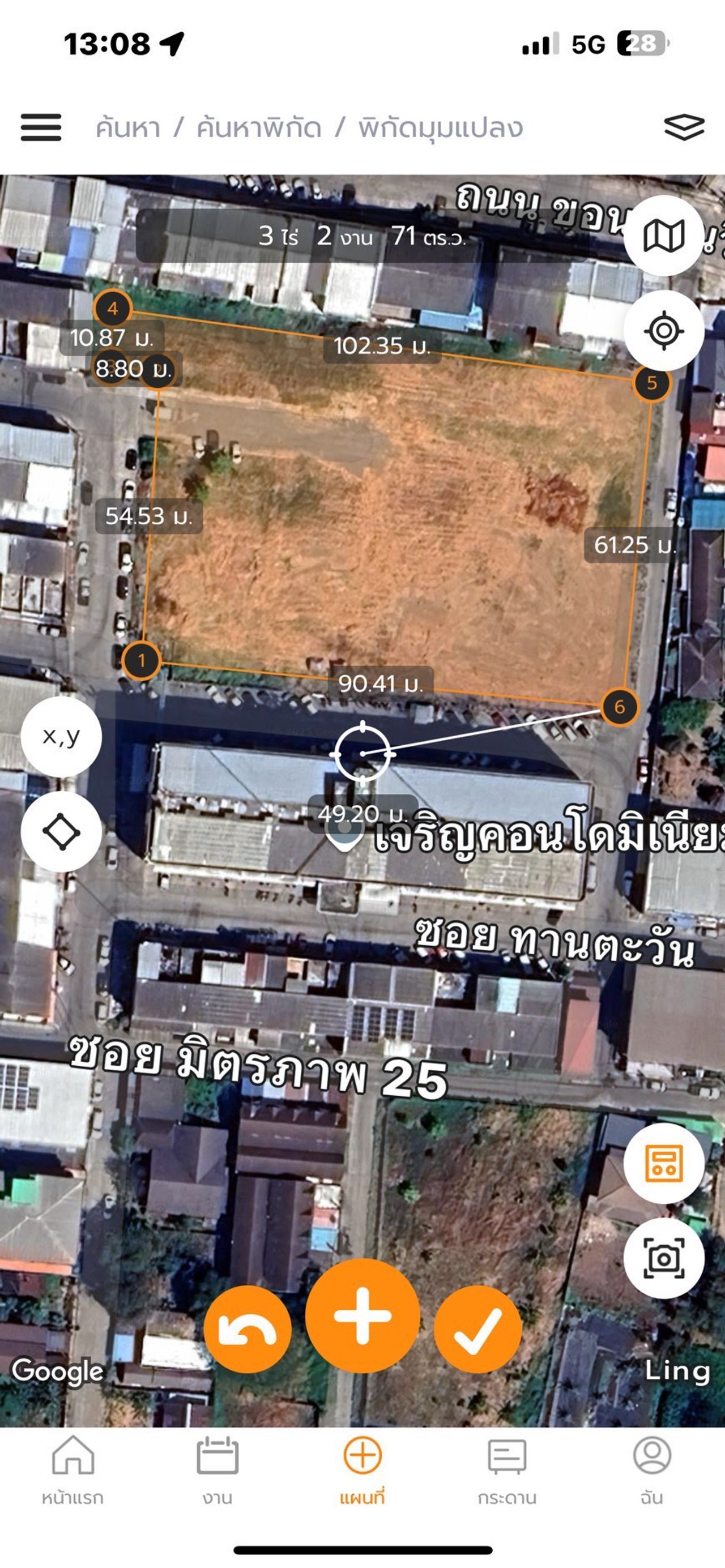This screenshot has height=1568, width=725.
Task: Confirm the plot with the checkmark
Action: [478, 1330]
